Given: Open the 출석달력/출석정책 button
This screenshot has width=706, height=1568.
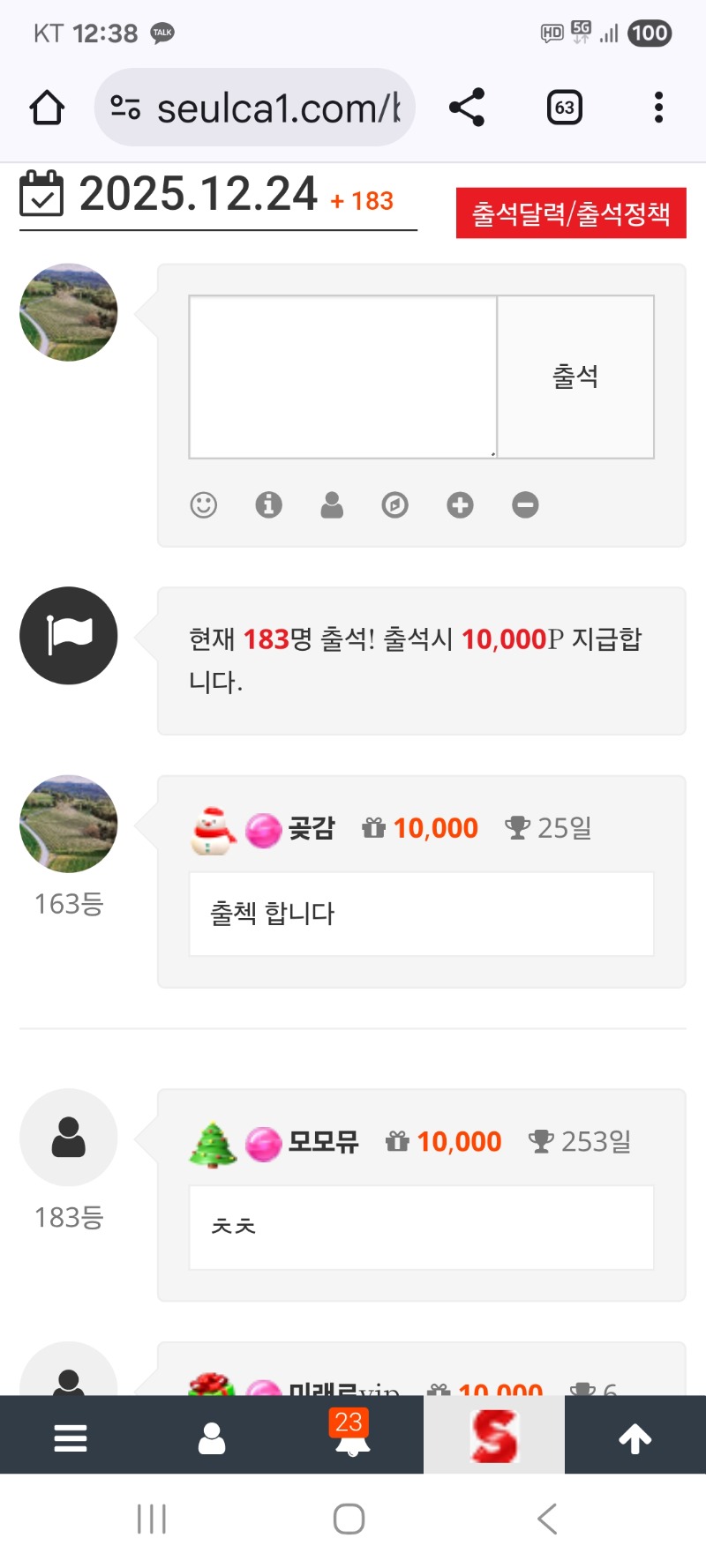Looking at the screenshot, I should pos(571,213).
